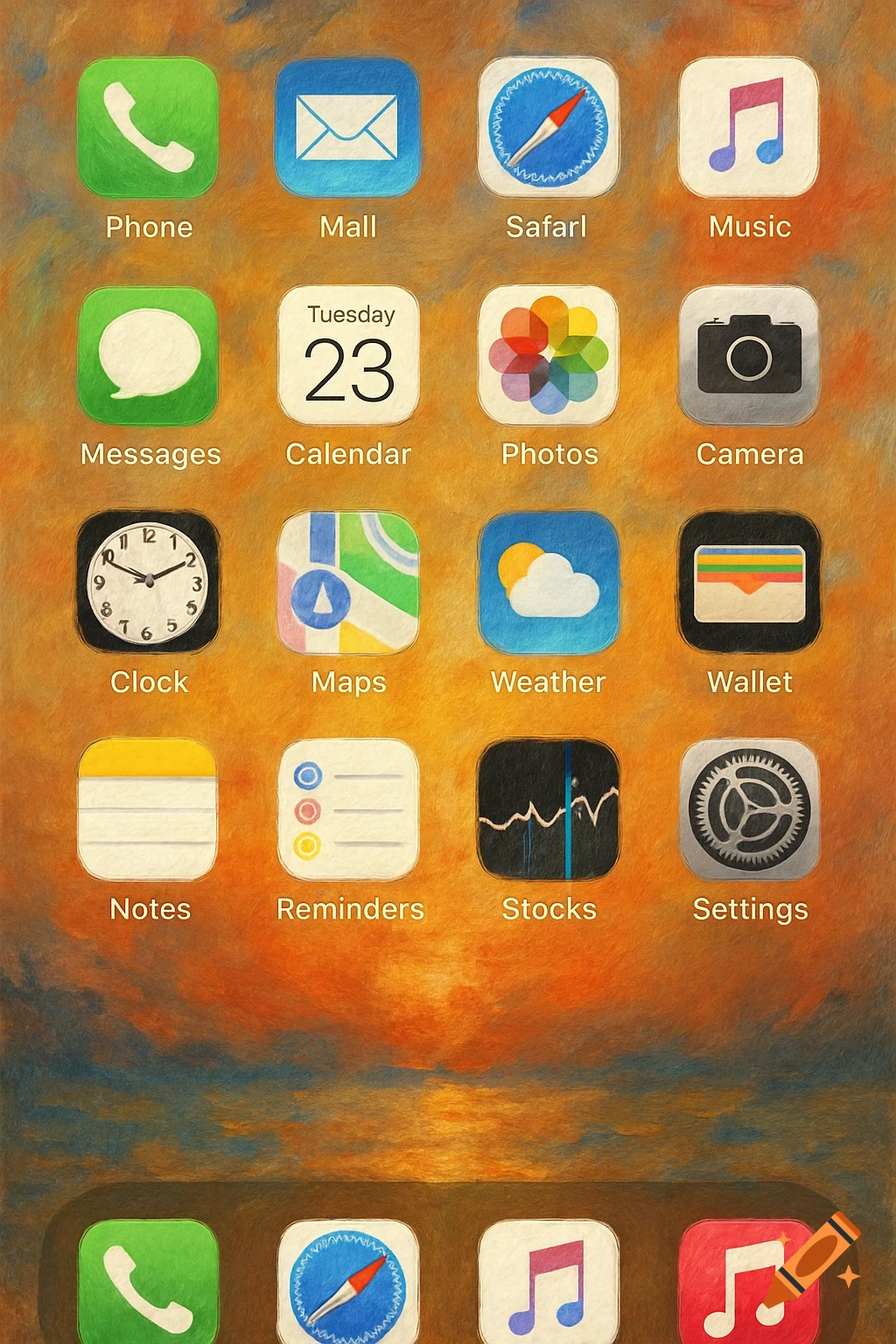Open the Photos app
The height and width of the screenshot is (1344, 896).
click(548, 355)
